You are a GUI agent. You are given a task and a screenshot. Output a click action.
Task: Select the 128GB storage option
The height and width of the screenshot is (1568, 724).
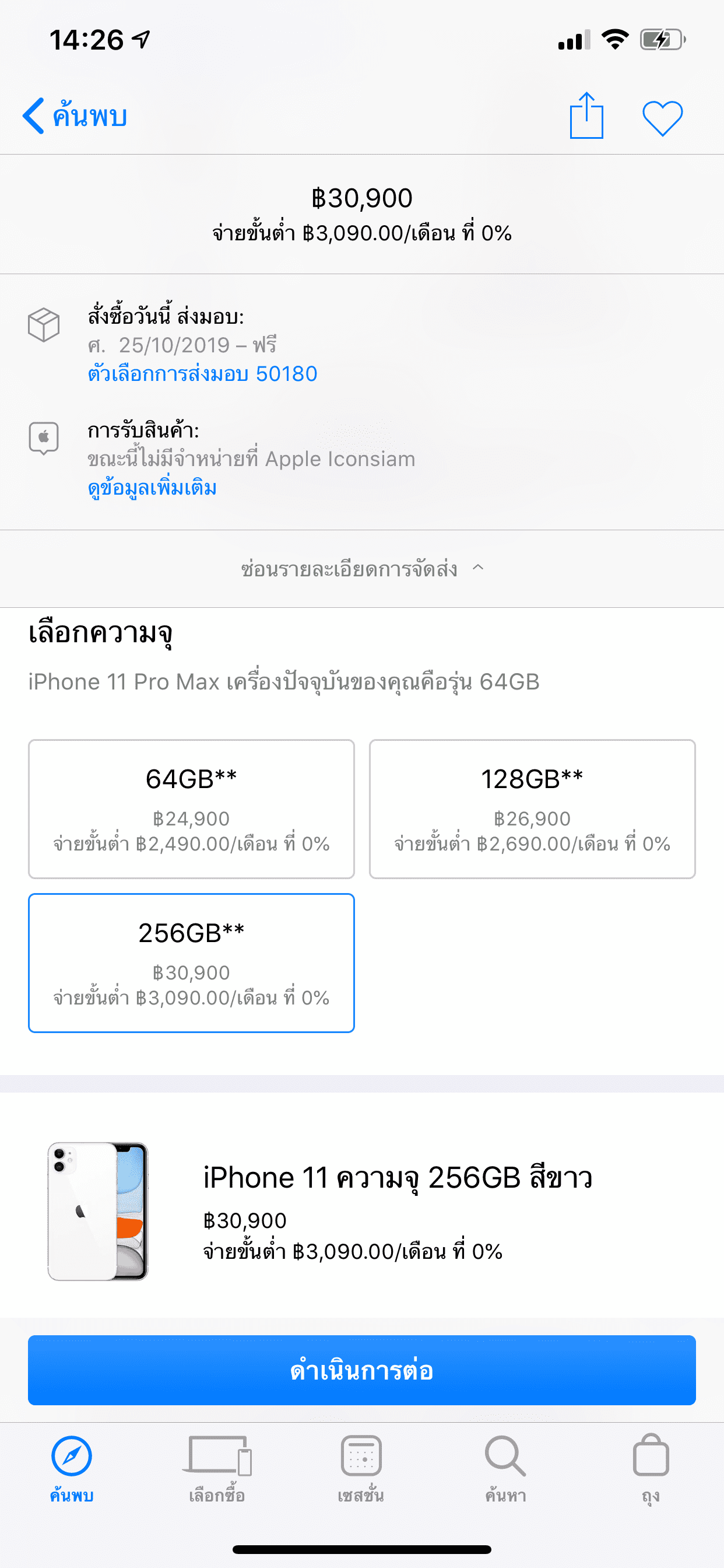pyautogui.click(x=532, y=807)
